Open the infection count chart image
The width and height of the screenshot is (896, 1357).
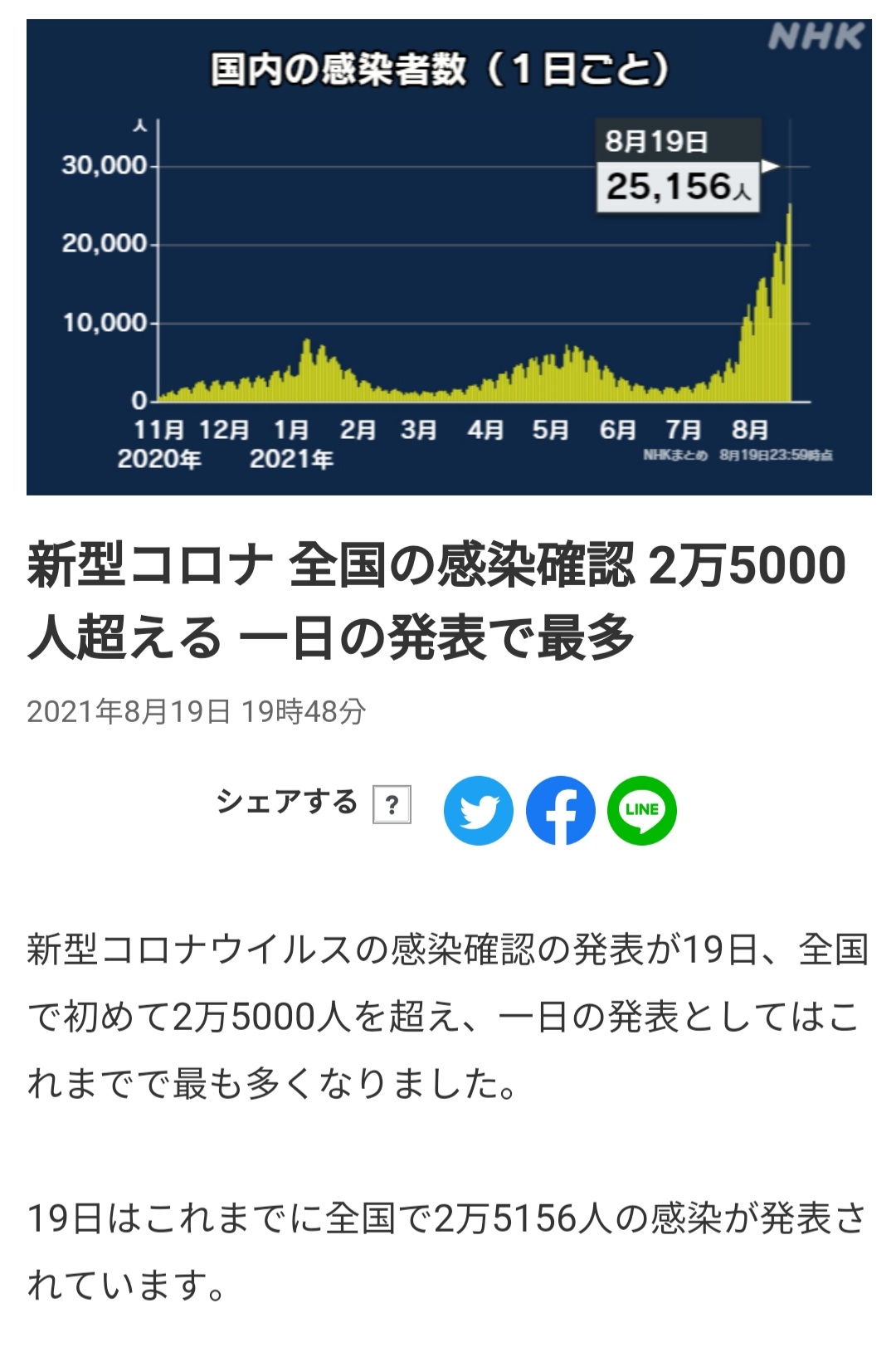click(448, 257)
